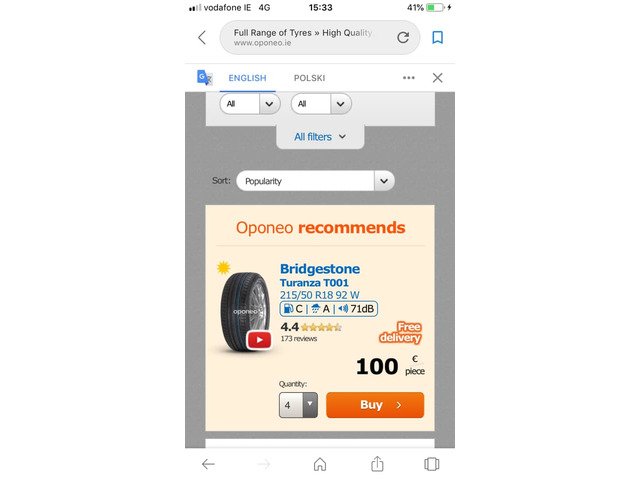
Task: Go back using the top arrow
Action: [202, 38]
